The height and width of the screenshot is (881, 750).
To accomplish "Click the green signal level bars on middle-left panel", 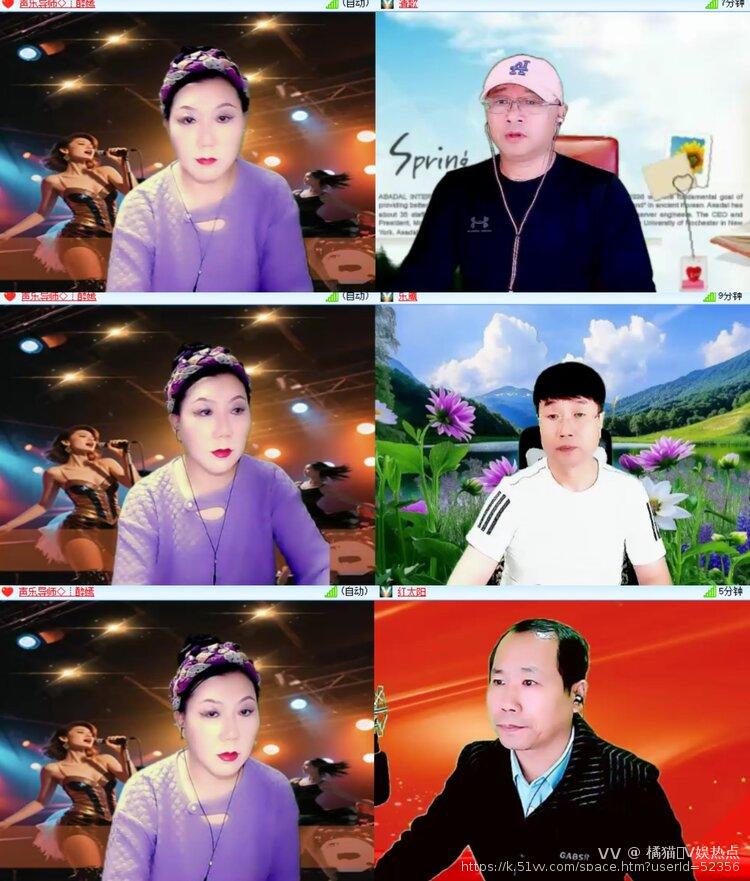I will [x=333, y=297].
